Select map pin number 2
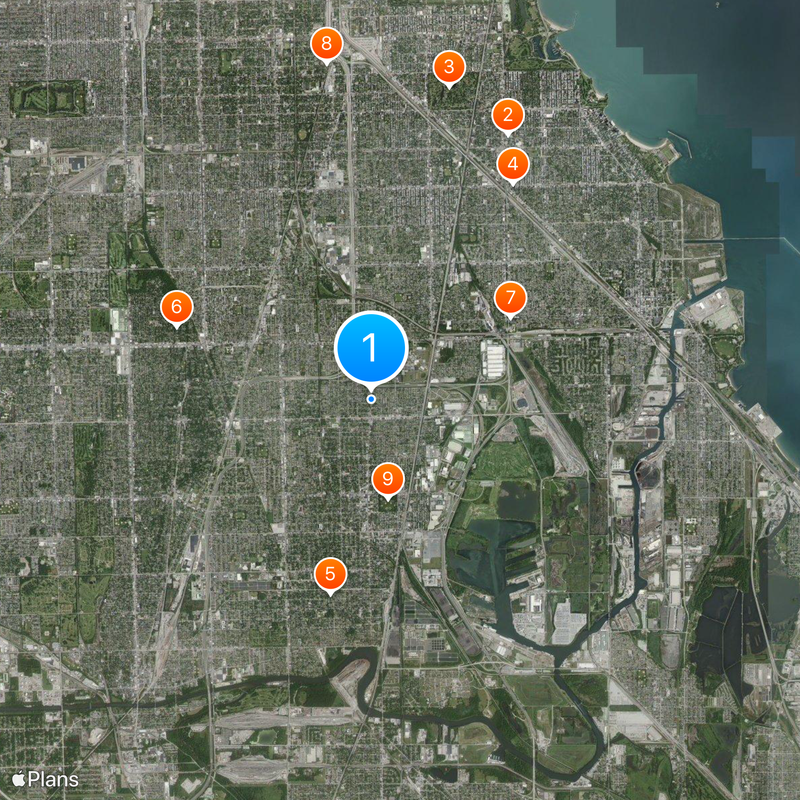 click(x=508, y=115)
